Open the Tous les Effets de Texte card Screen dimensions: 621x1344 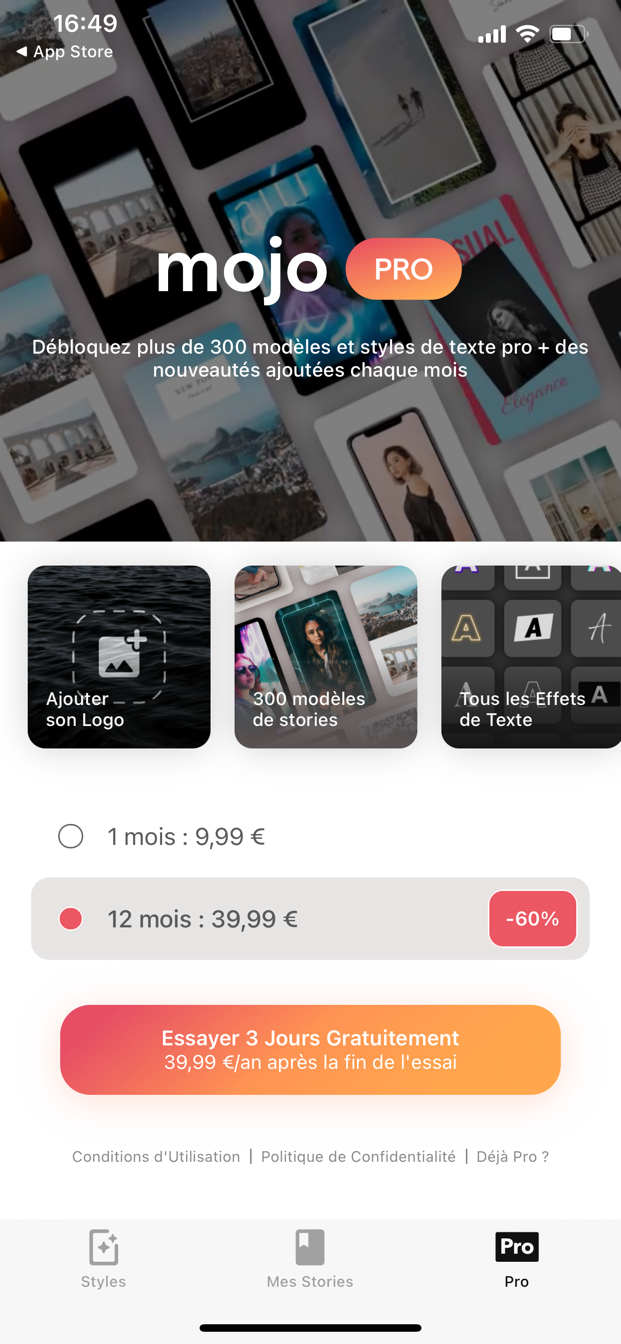pyautogui.click(x=531, y=657)
